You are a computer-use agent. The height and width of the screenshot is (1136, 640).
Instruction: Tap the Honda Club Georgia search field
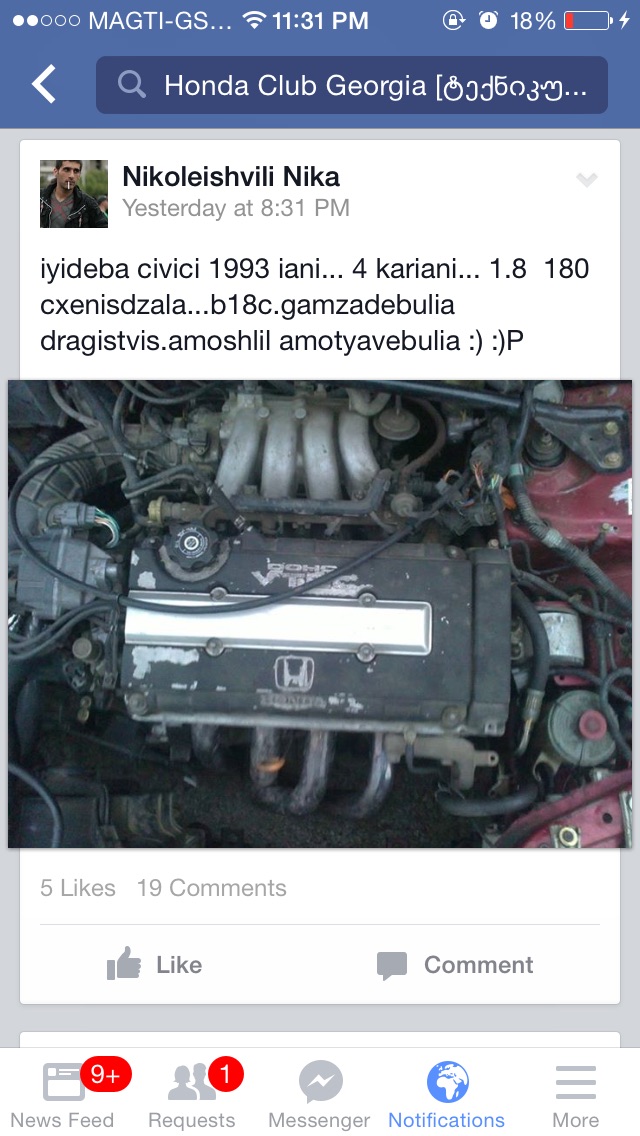(x=351, y=85)
